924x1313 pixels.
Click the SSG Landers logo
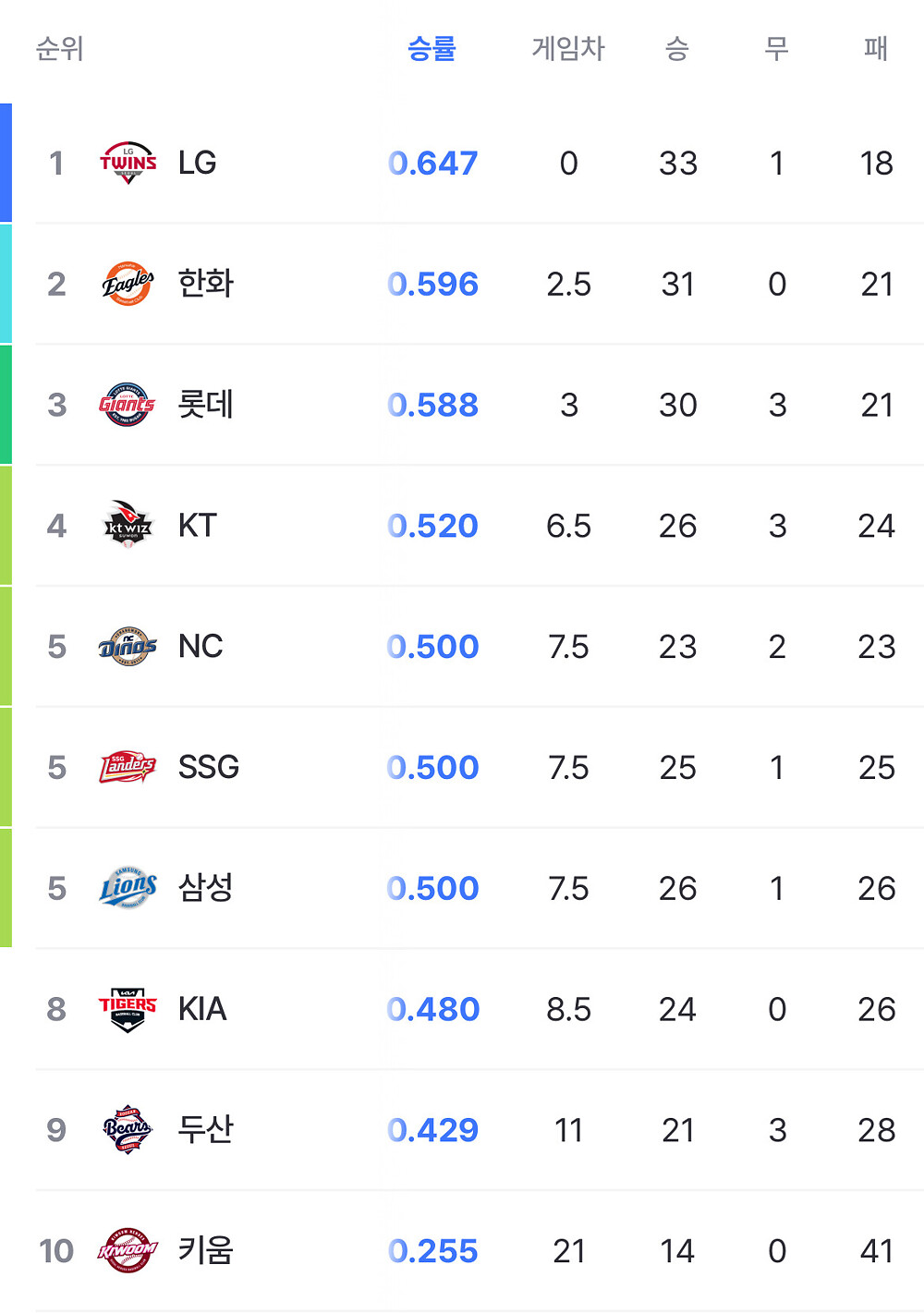[127, 767]
